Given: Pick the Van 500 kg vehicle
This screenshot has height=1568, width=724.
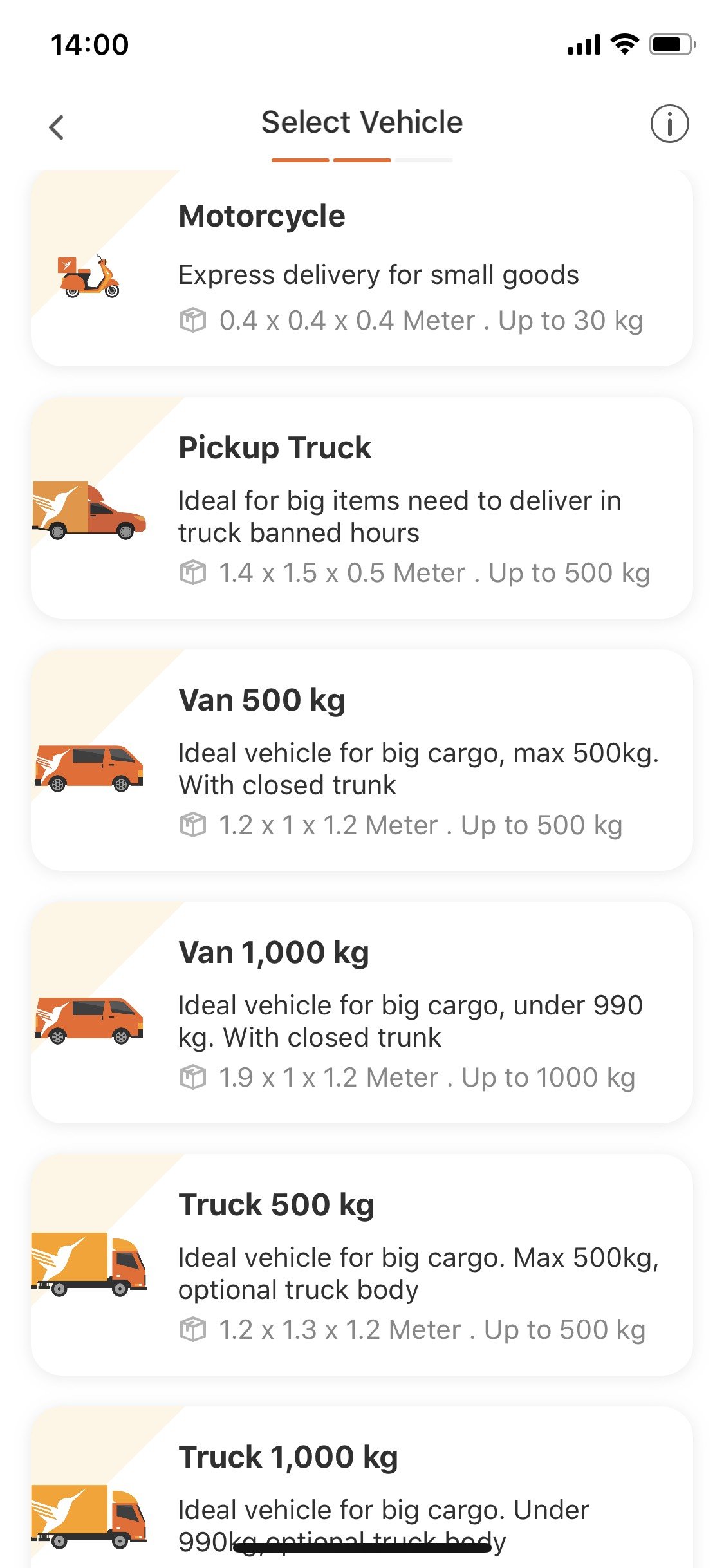Looking at the screenshot, I should point(362,761).
